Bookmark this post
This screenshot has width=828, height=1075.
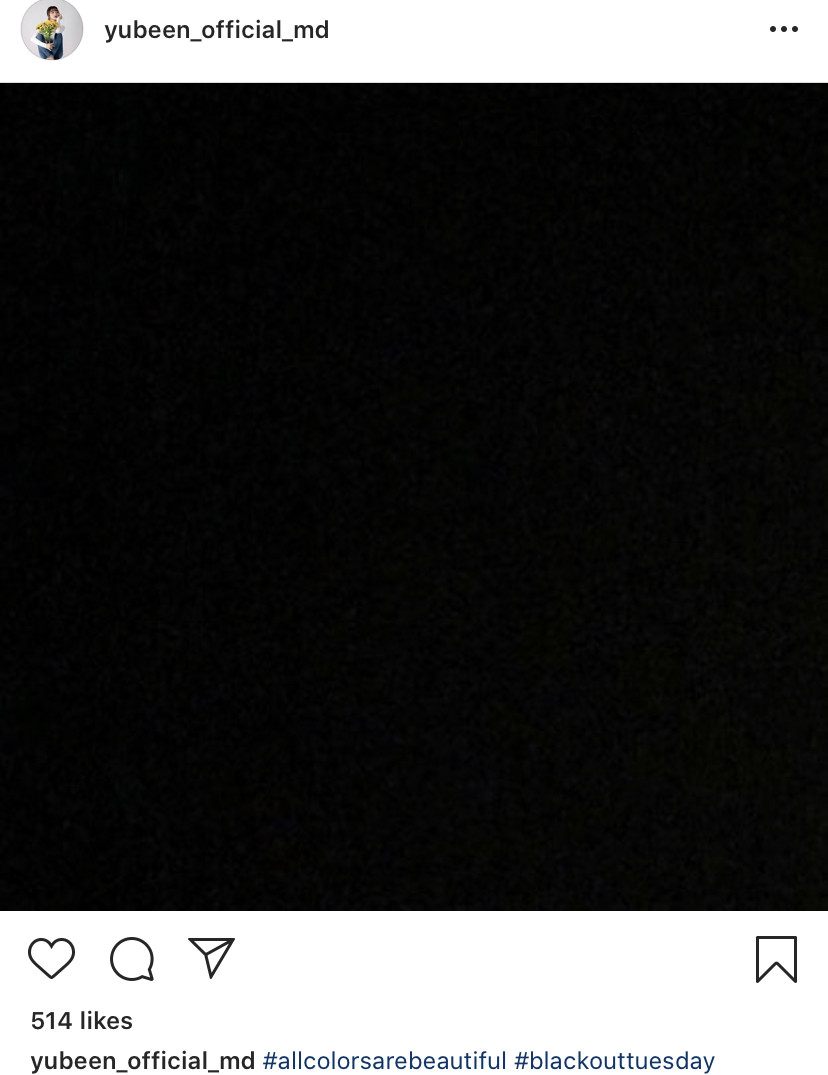click(776, 959)
